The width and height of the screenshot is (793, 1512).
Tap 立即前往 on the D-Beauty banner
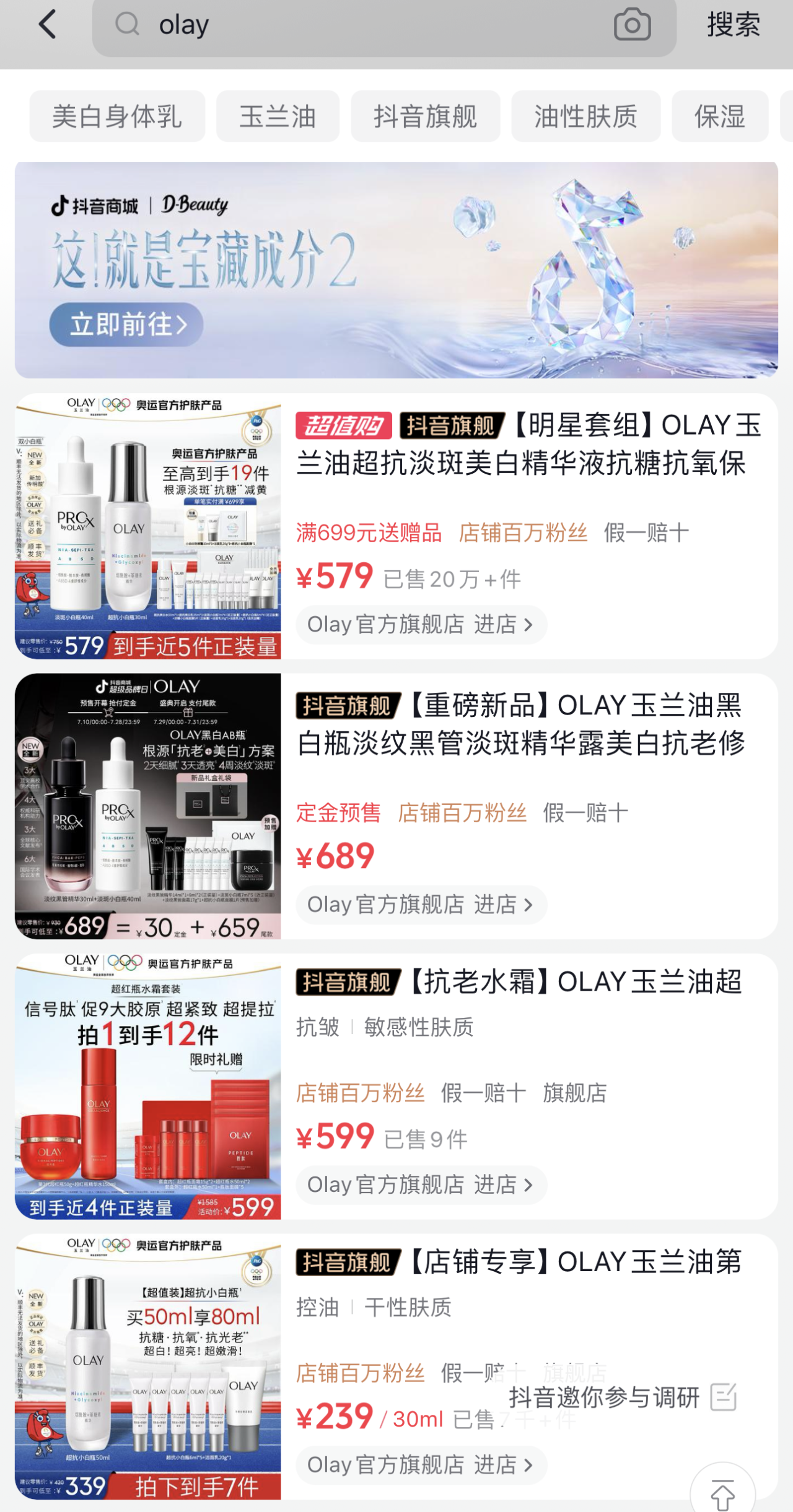126,324
